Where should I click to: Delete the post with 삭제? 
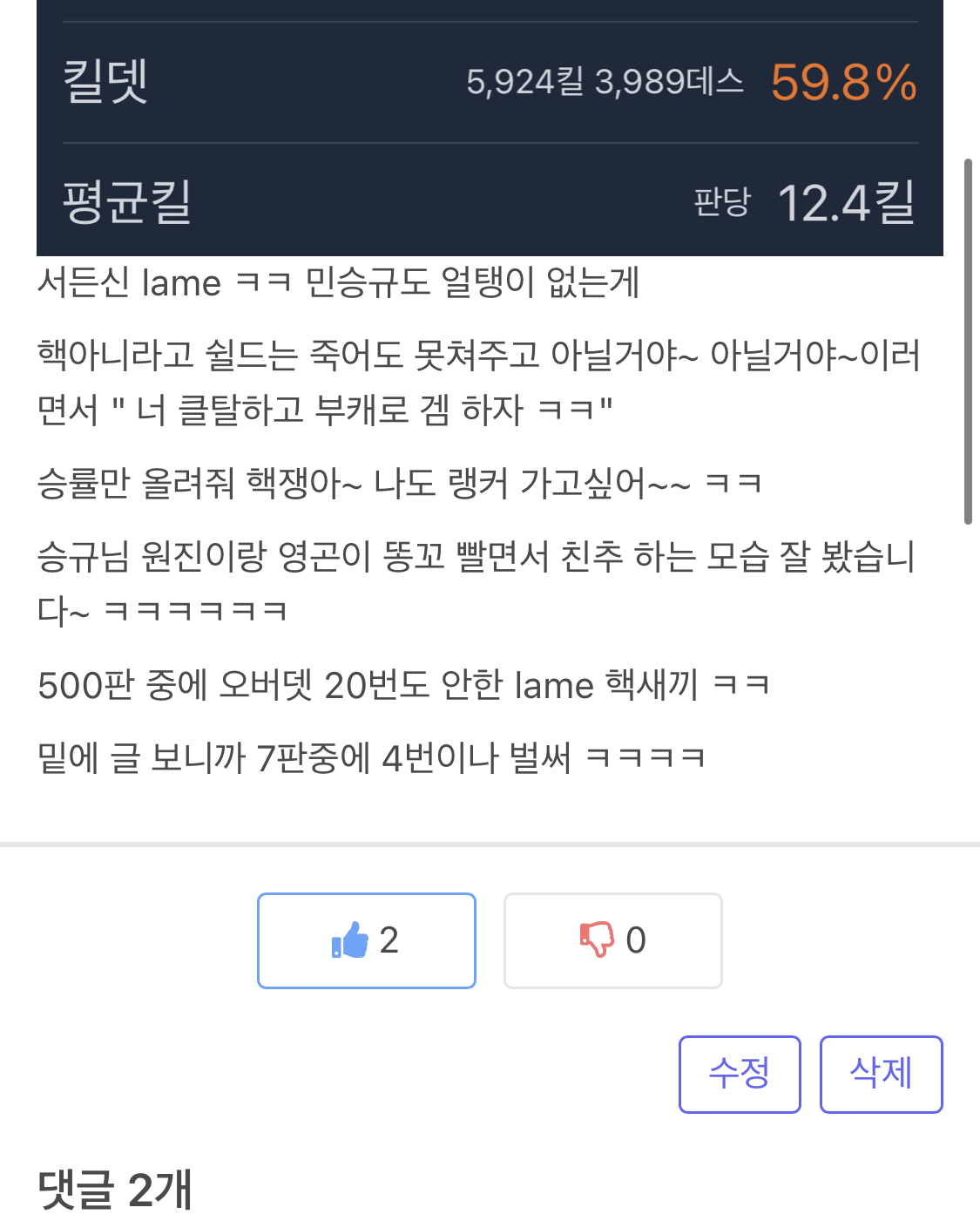point(881,1074)
